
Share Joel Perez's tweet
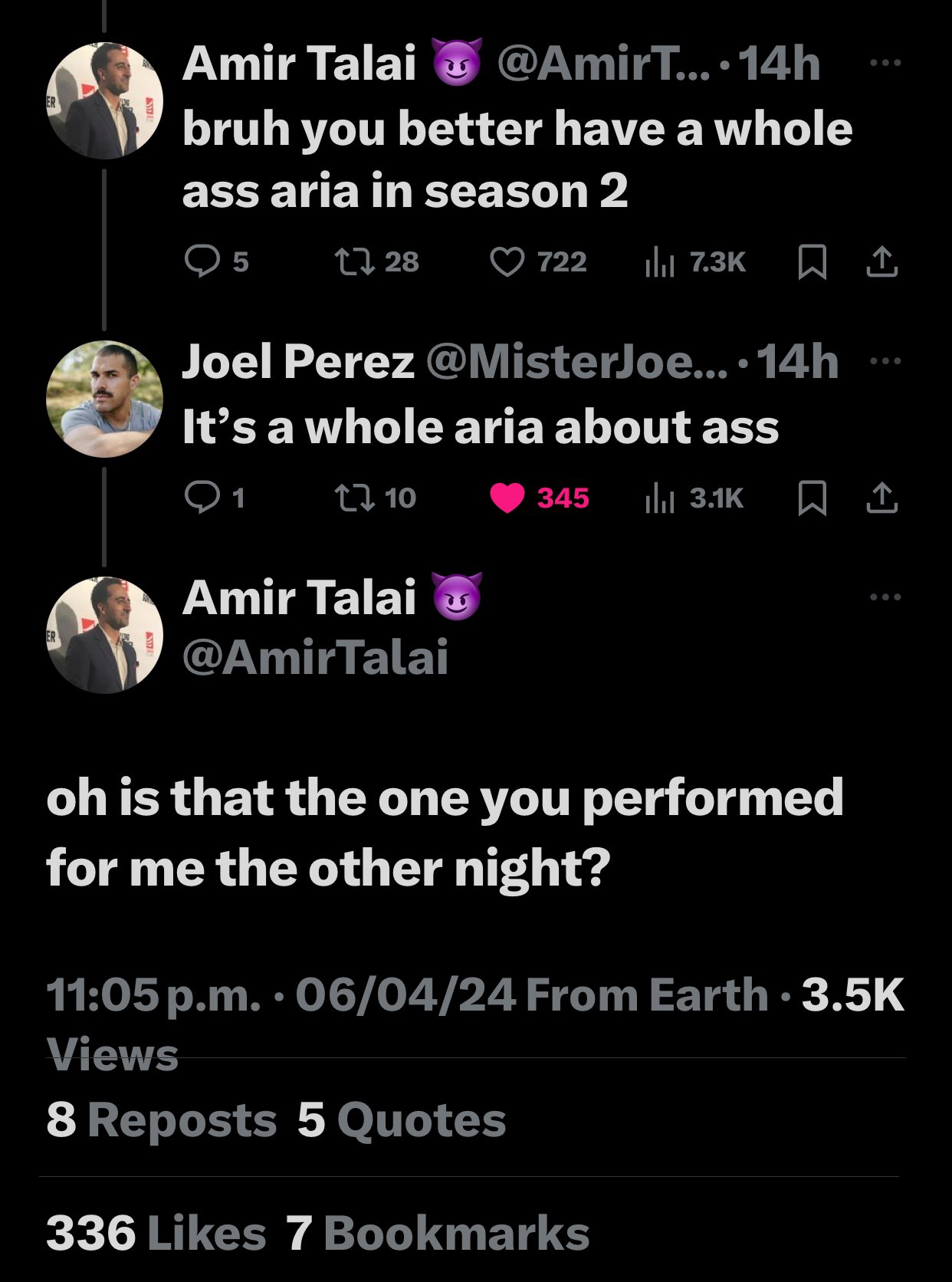[881, 498]
